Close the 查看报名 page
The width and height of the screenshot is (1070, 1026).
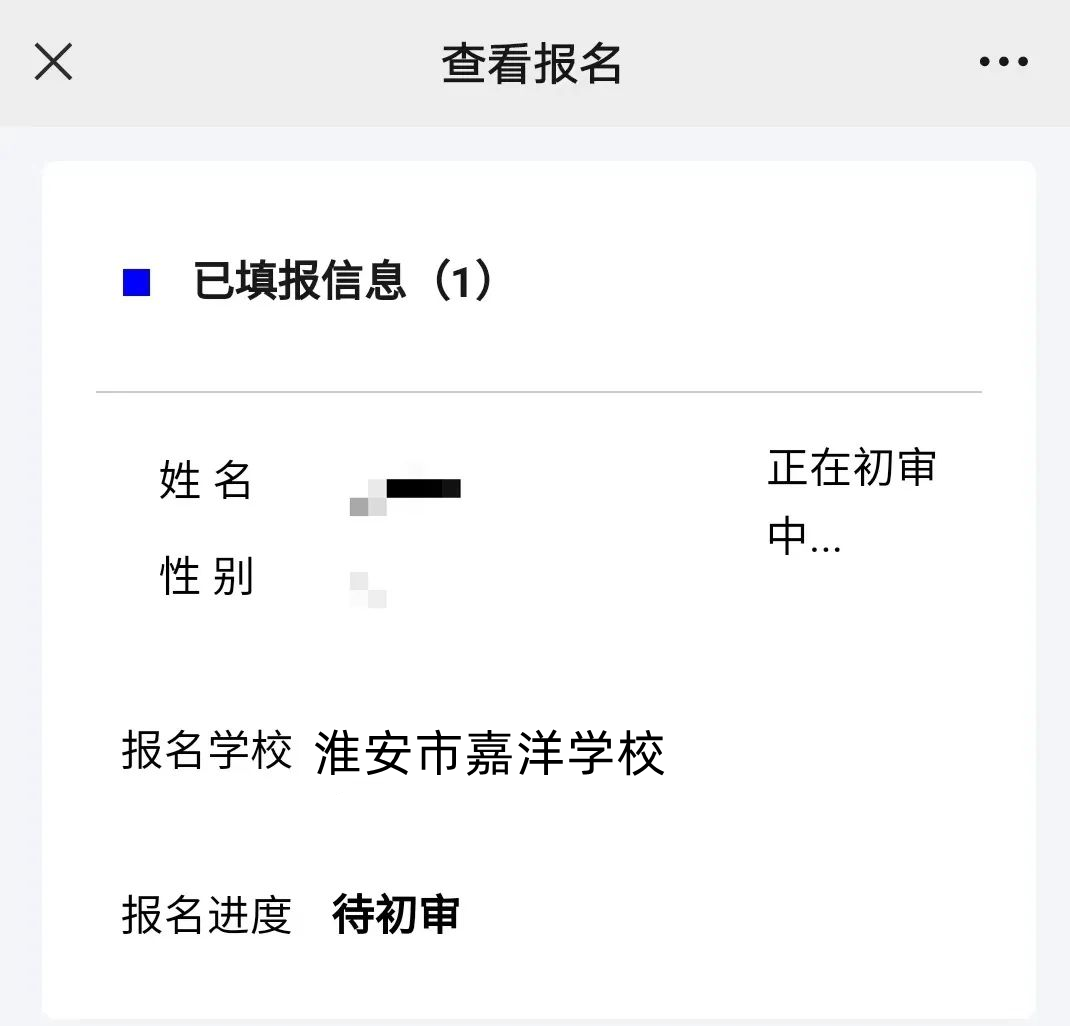pos(54,62)
